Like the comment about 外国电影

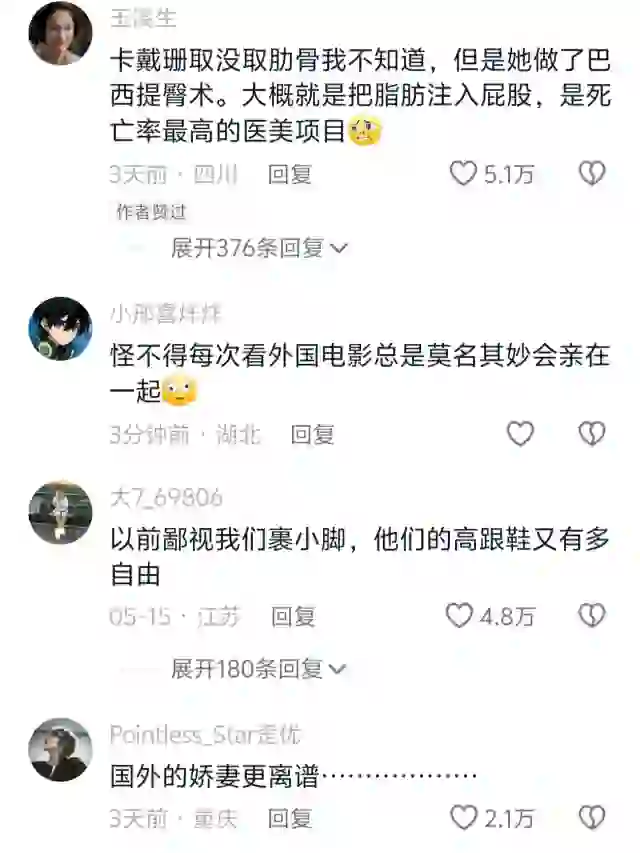(x=520, y=433)
